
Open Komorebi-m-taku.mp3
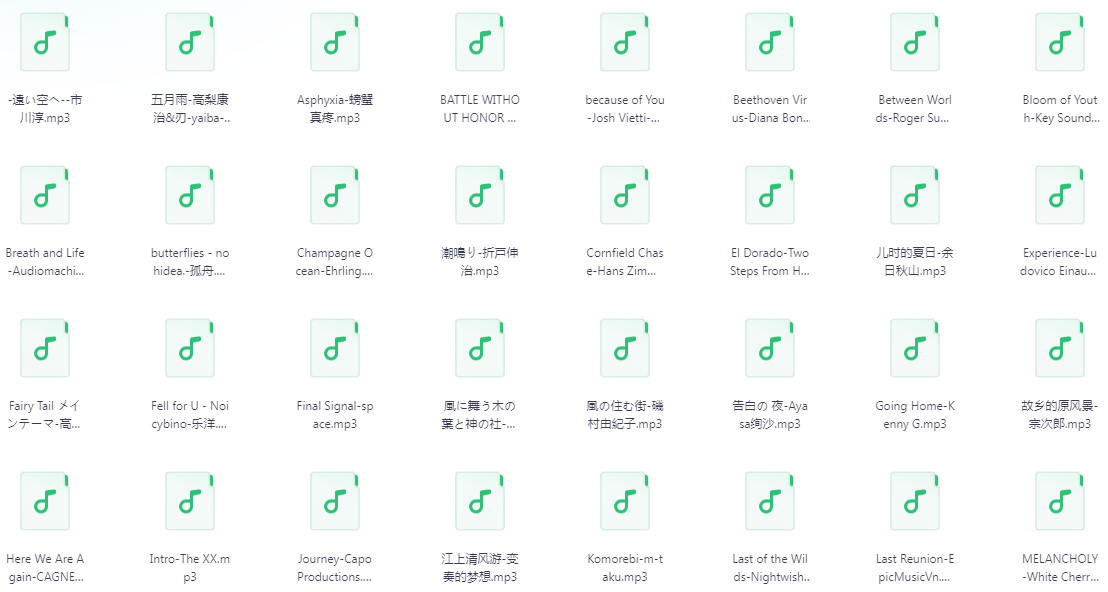[x=625, y=501]
